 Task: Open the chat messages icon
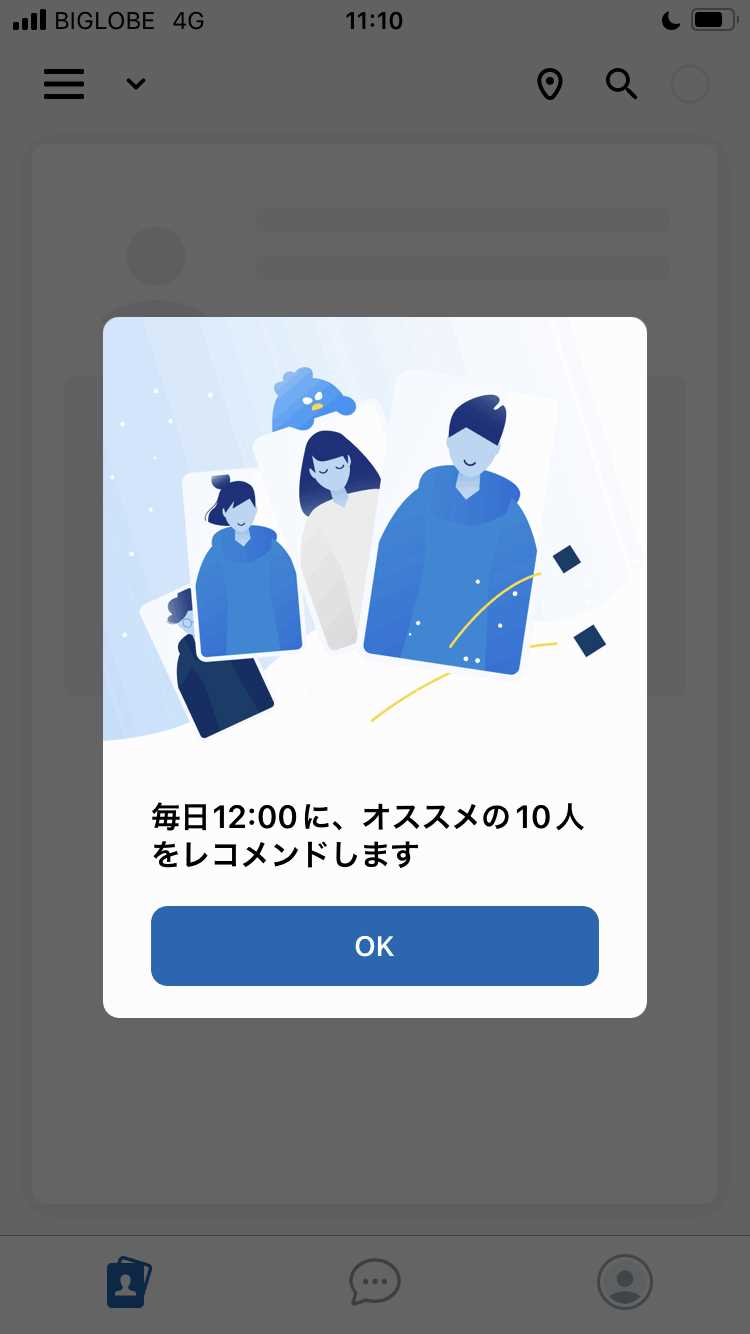click(x=374, y=1282)
